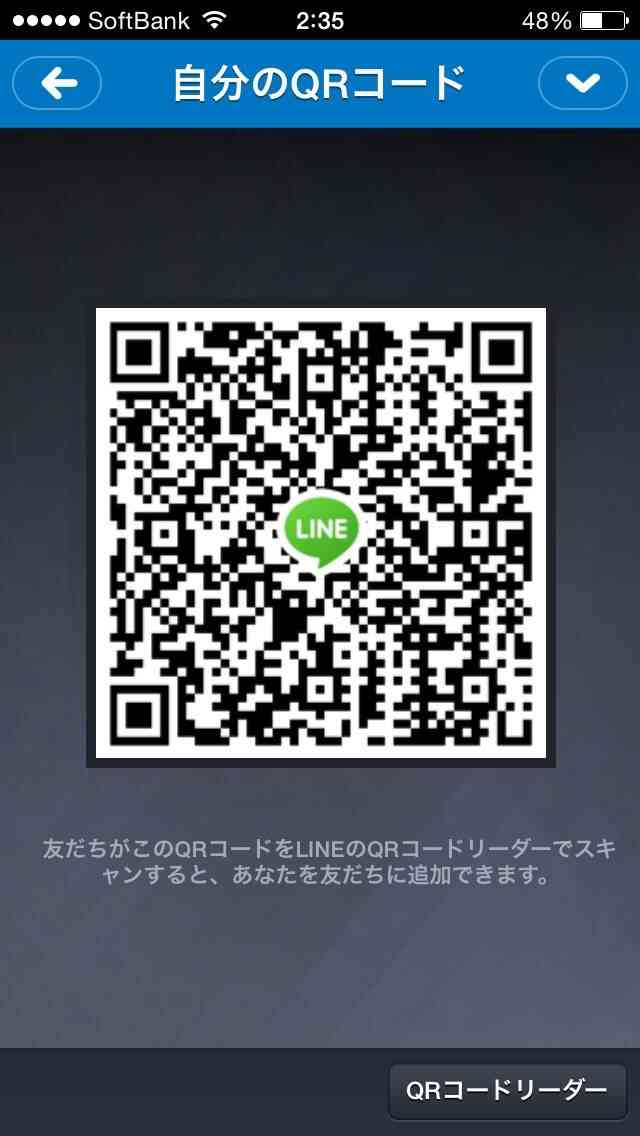The image size is (640, 1136).
Task: Open the dropdown arrow menu
Action: pos(583,84)
